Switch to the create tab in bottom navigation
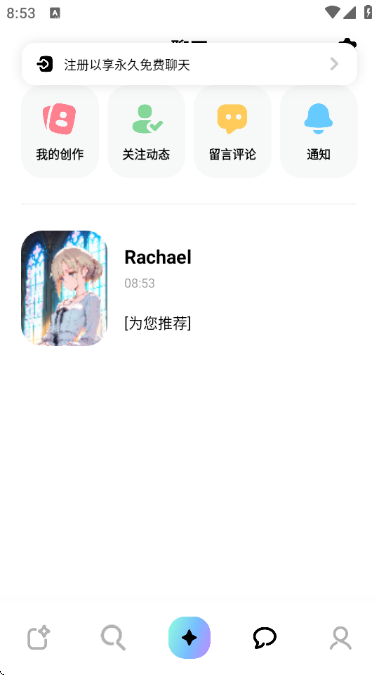Viewport: 379px width, 675px height. 38,638
